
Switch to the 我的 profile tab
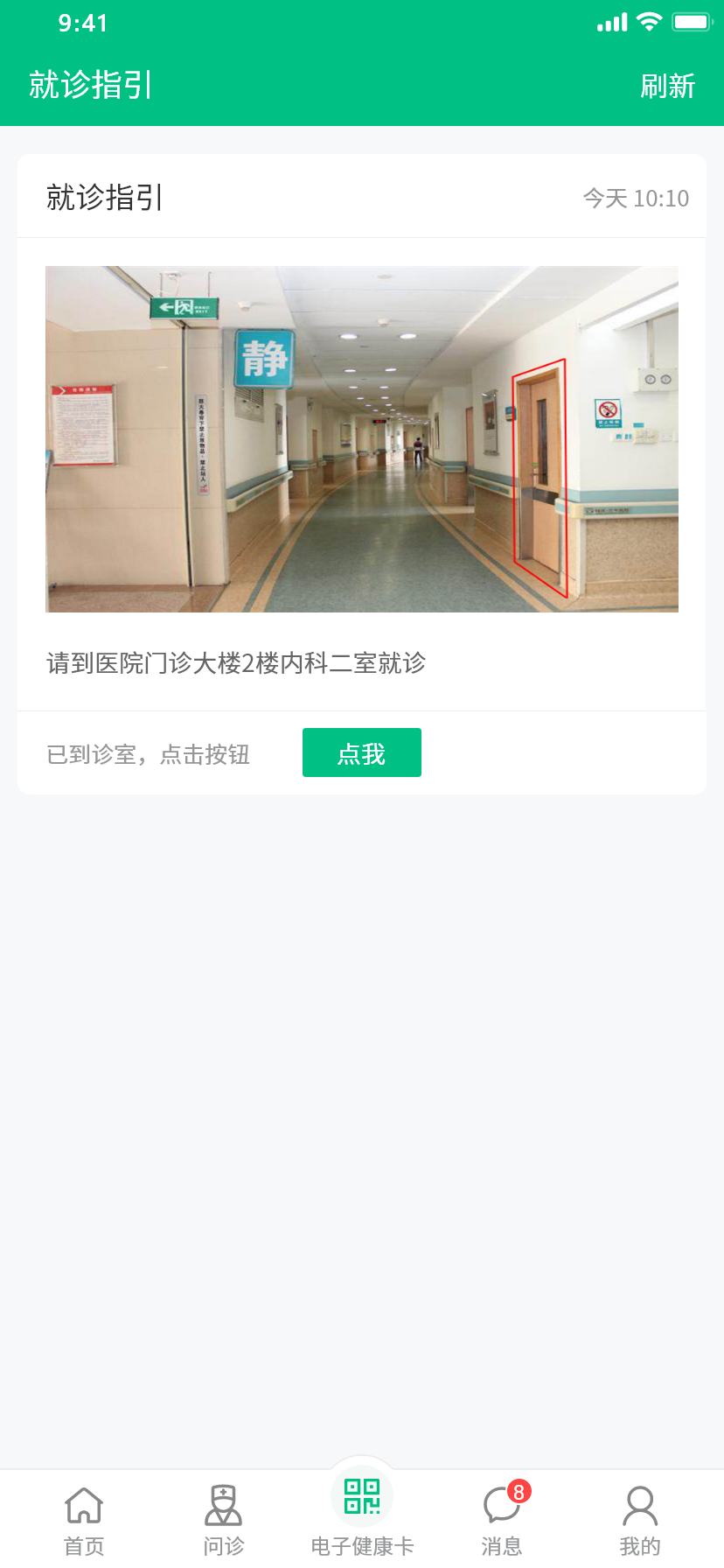point(640,1521)
